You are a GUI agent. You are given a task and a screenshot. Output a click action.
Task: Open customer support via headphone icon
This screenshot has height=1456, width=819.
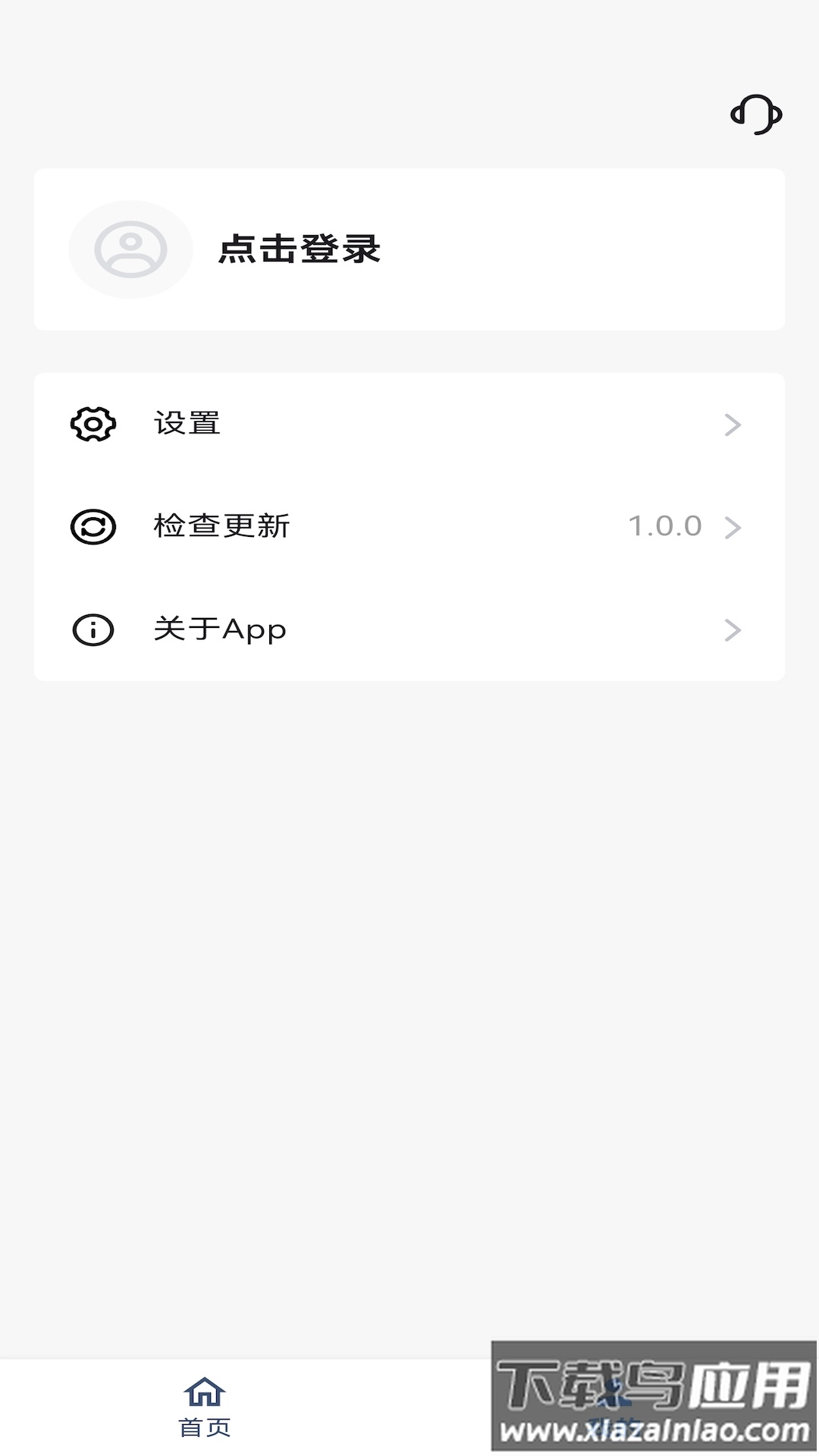click(755, 115)
